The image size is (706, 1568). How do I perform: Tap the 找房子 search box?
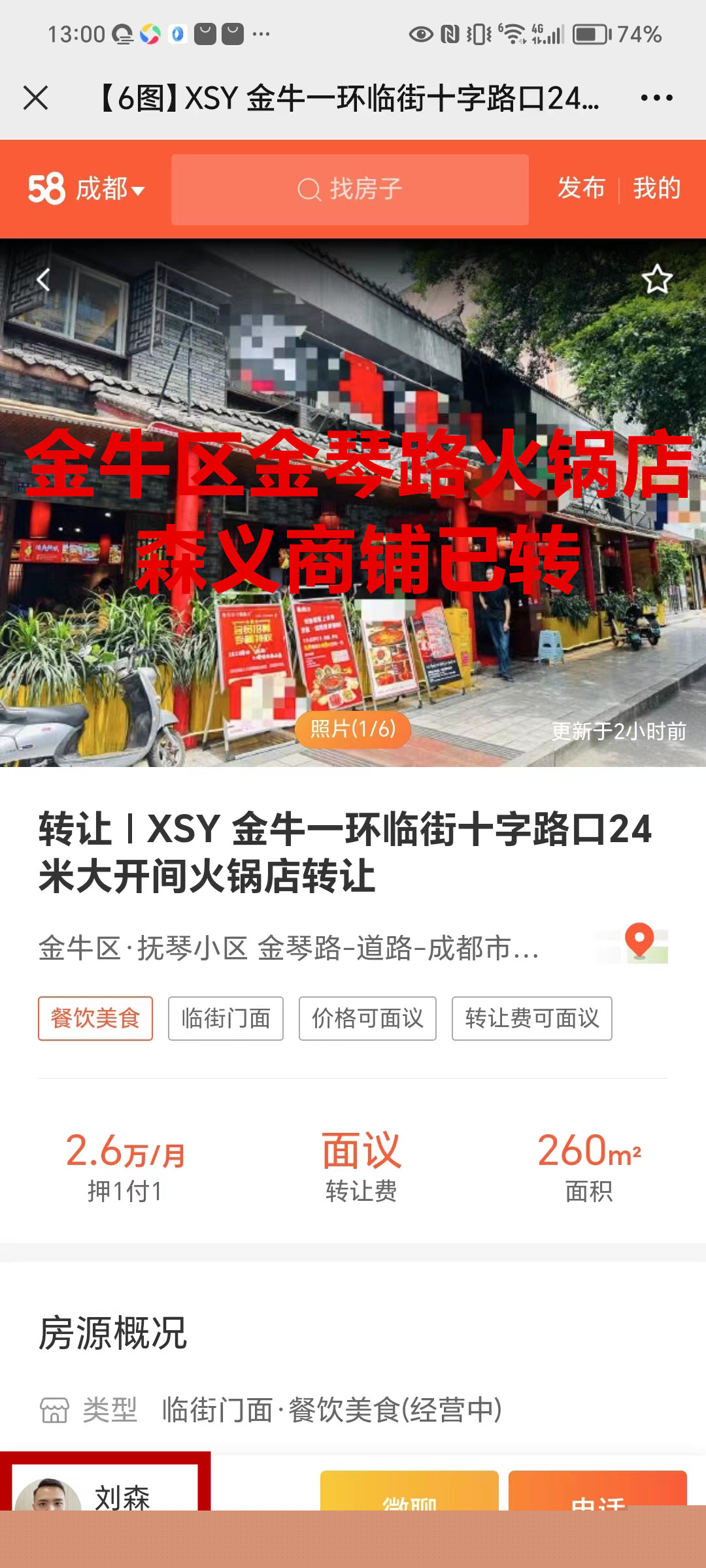click(350, 189)
